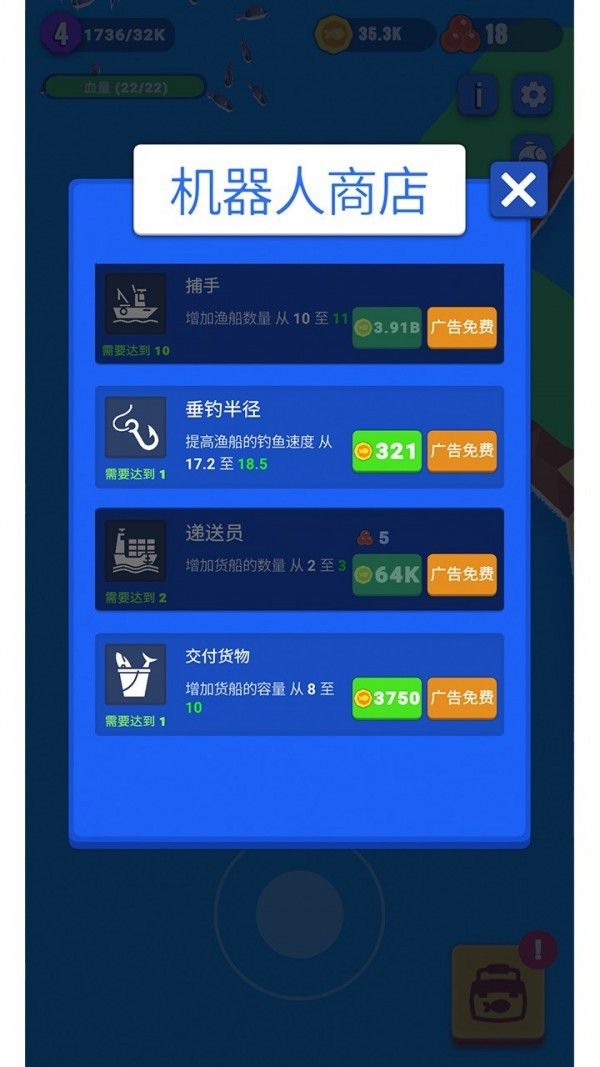Image resolution: width=600 pixels, height=1067 pixels.
Task: Open the settings gear
Action: click(533, 95)
